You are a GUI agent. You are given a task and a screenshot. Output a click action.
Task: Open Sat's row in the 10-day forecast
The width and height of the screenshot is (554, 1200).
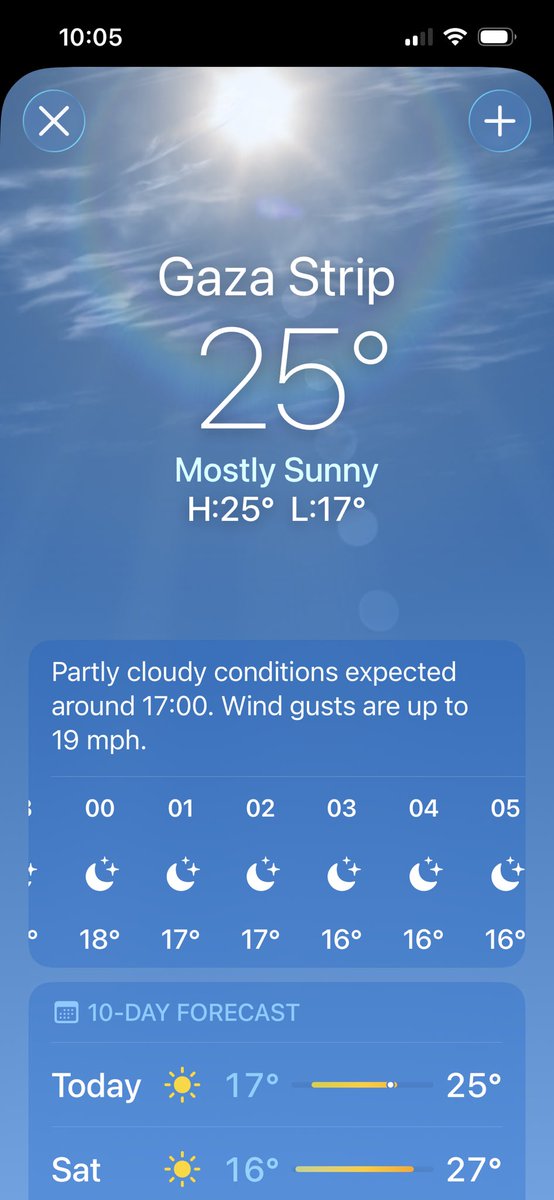pos(277,1168)
